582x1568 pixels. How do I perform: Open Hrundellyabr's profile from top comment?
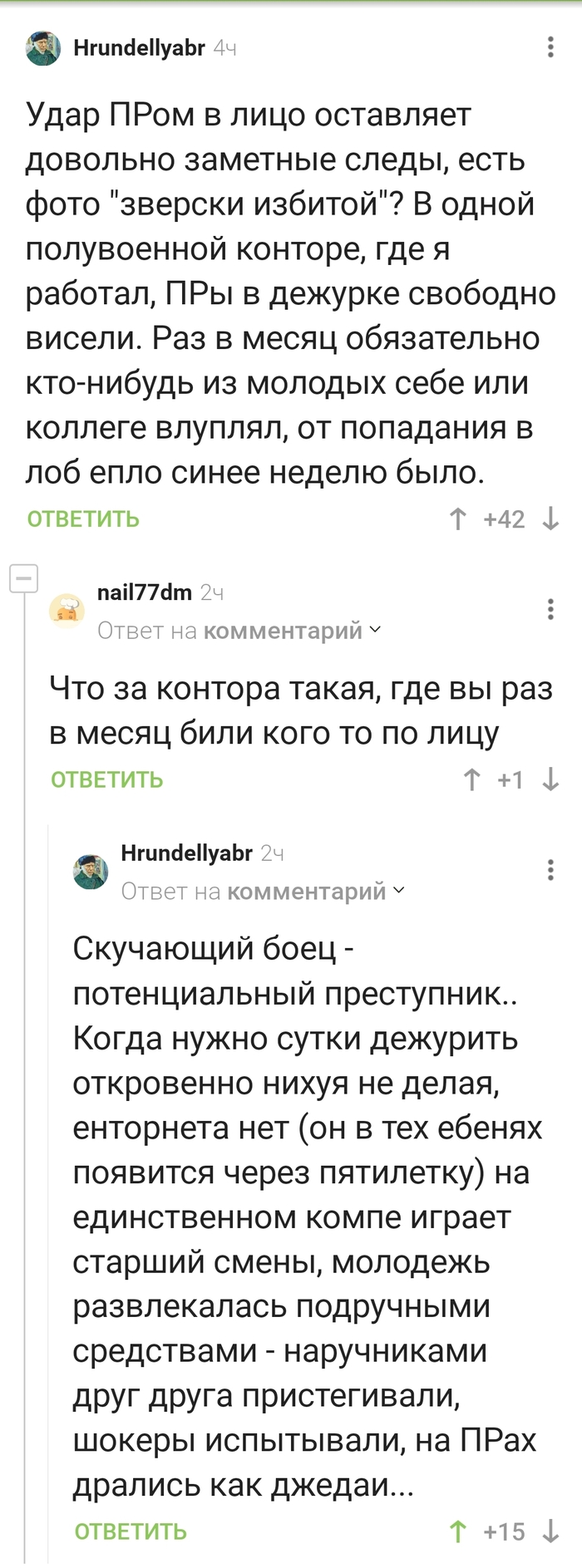pos(139,48)
